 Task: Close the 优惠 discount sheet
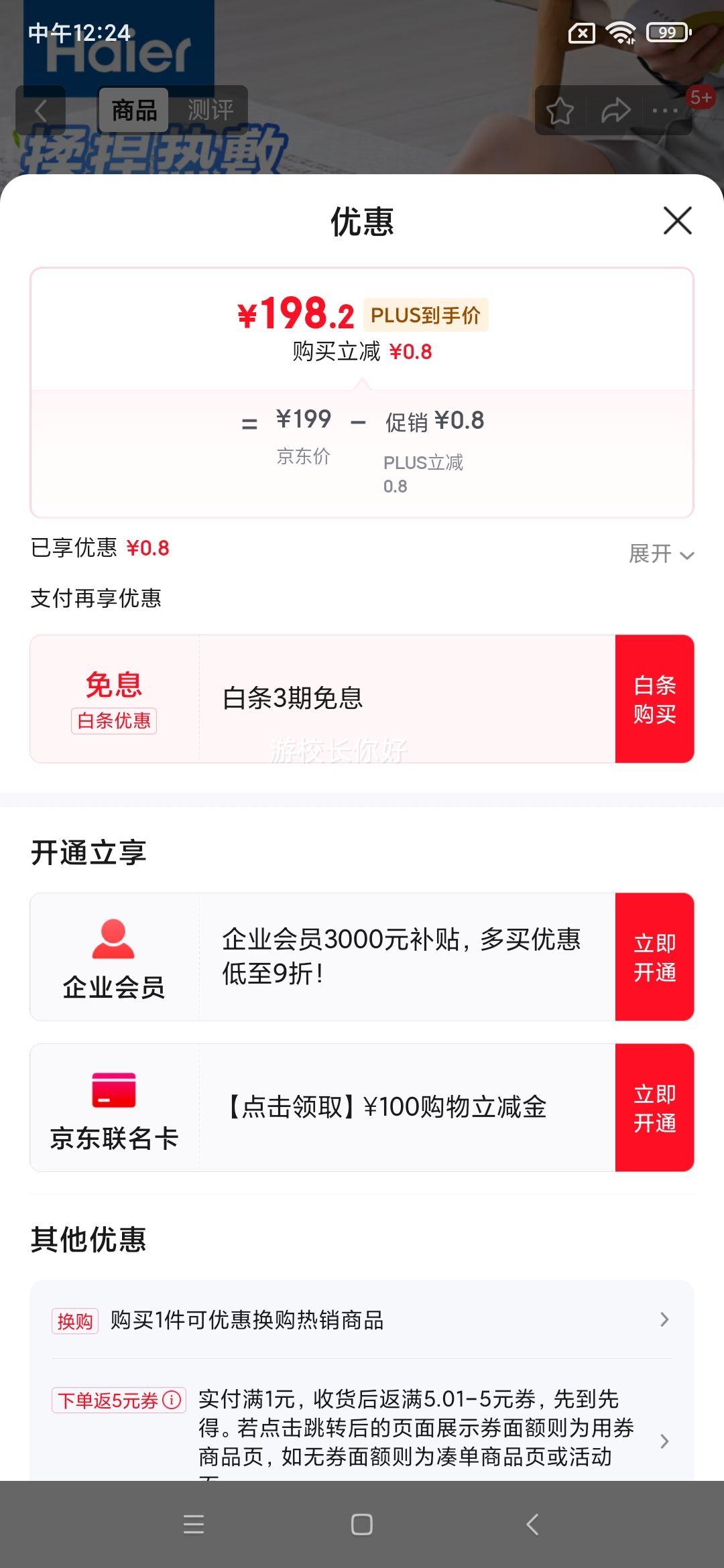[677, 220]
